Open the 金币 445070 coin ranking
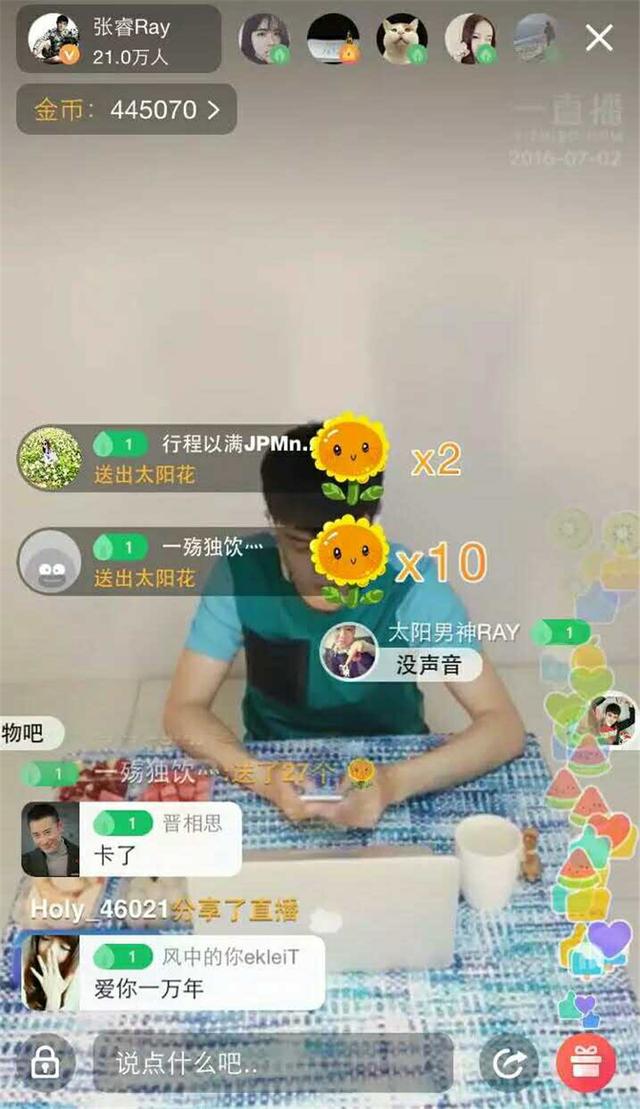640x1109 pixels. (126, 110)
